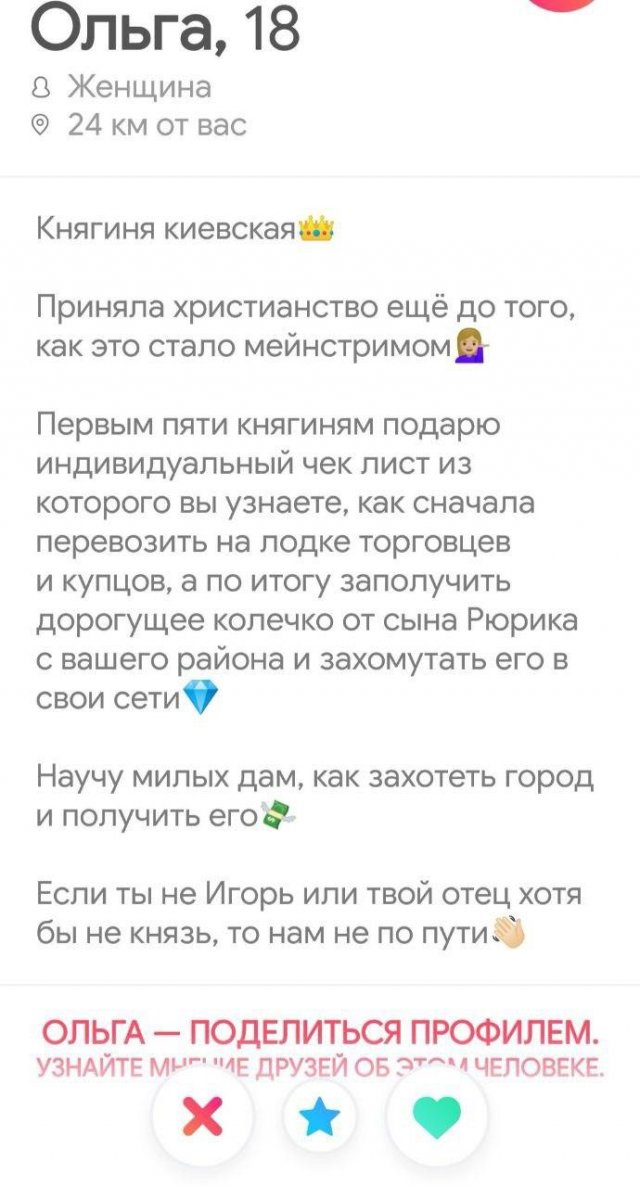Image resolution: width=640 pixels, height=1187 pixels.
Task: Tap the red X to pass on Ольга
Action: 204,1116
